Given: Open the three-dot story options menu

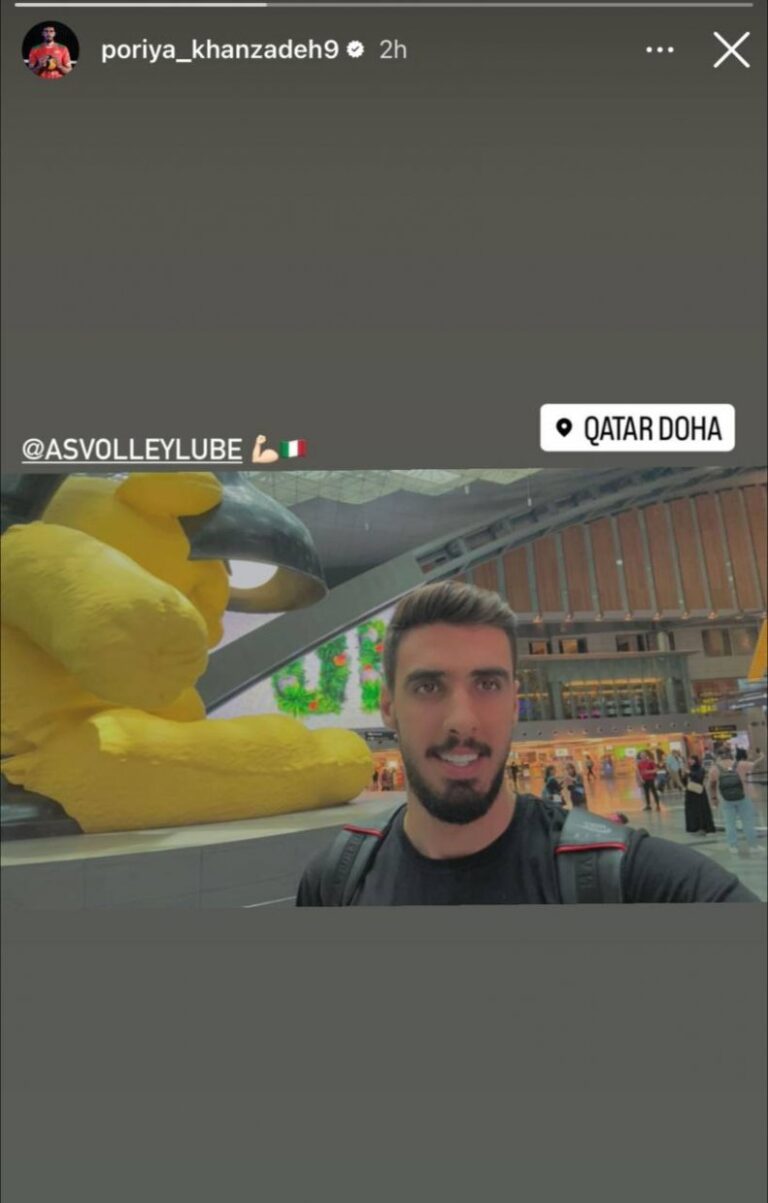Looking at the screenshot, I should (x=660, y=50).
